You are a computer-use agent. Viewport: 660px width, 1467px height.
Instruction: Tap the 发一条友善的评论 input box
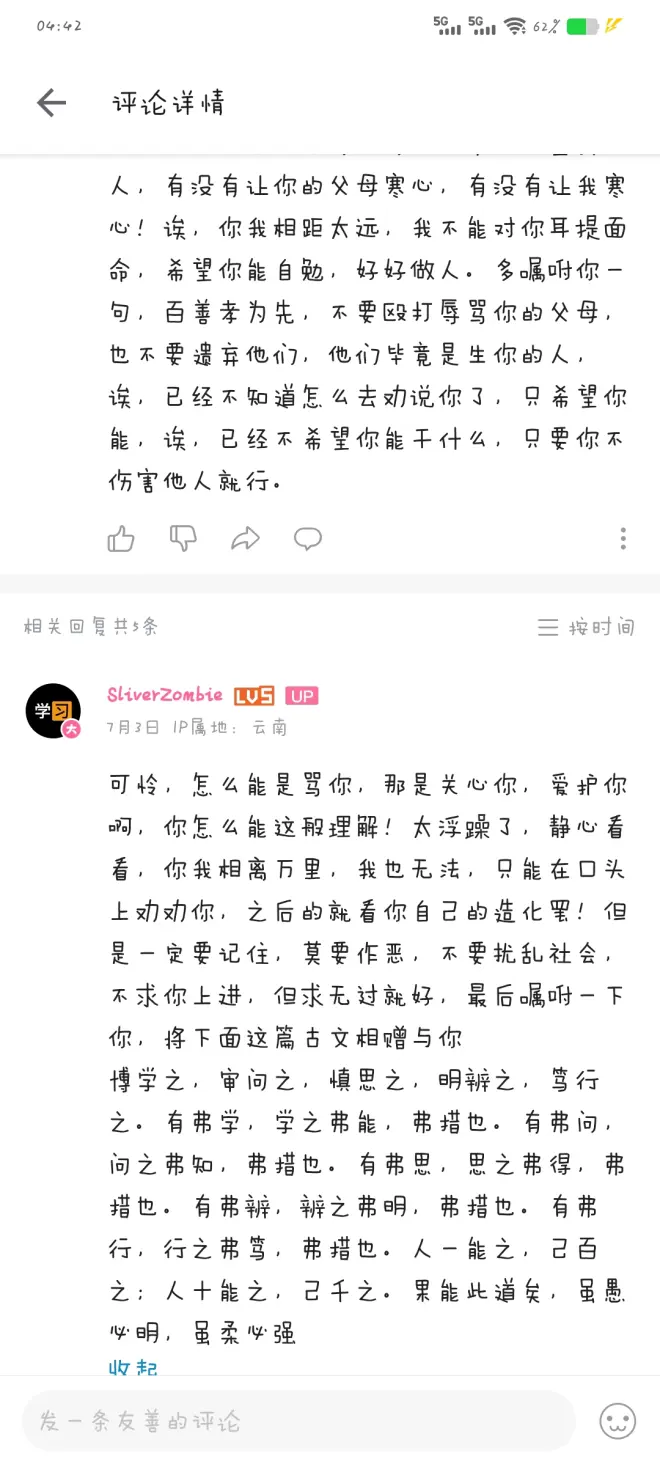[x=298, y=1421]
